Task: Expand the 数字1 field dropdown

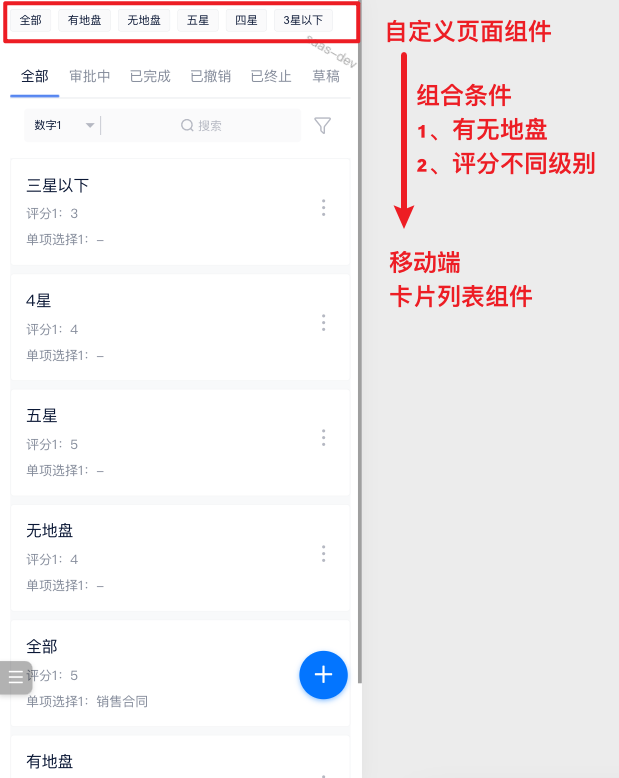Action: 63,125
